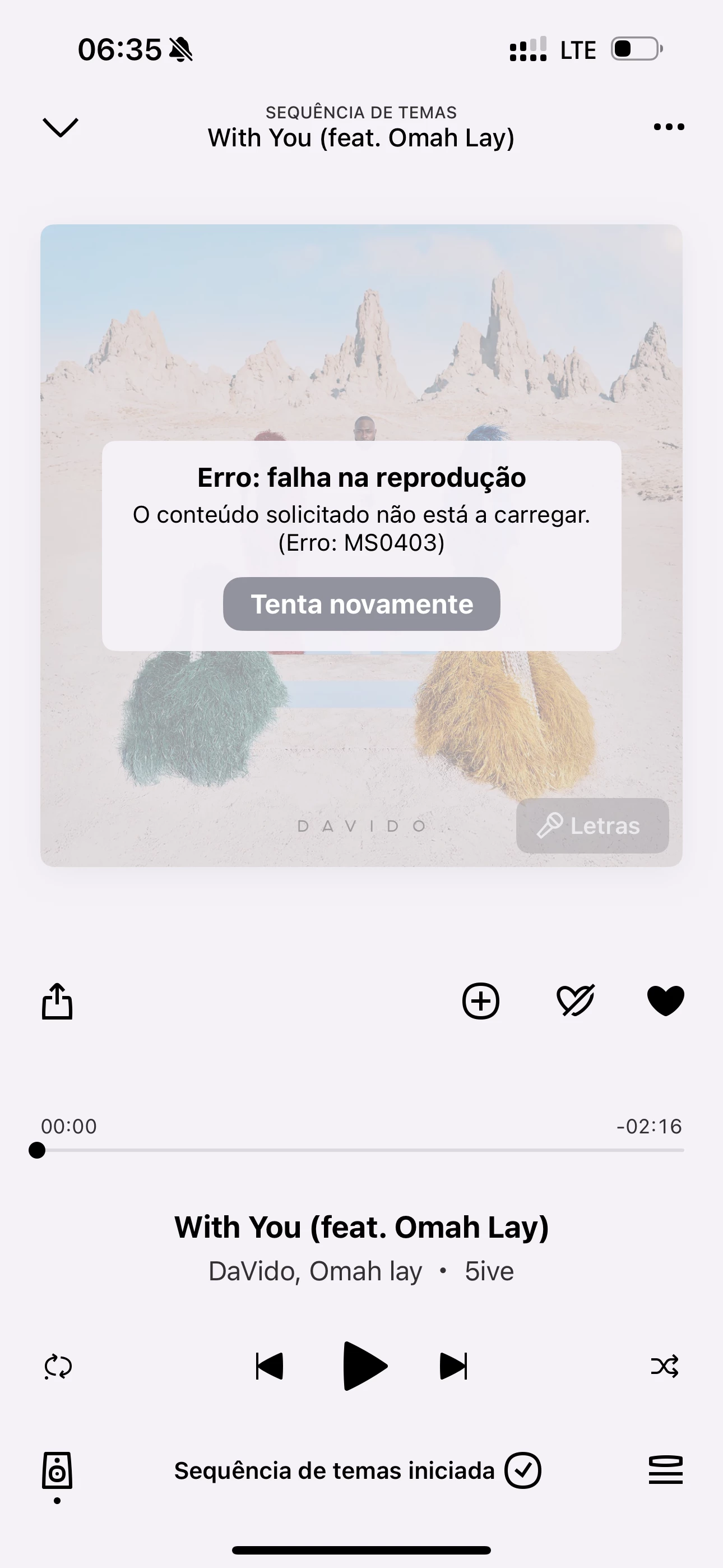Toggle shuffle mode
This screenshot has width=723, height=1568.
coord(664,1367)
